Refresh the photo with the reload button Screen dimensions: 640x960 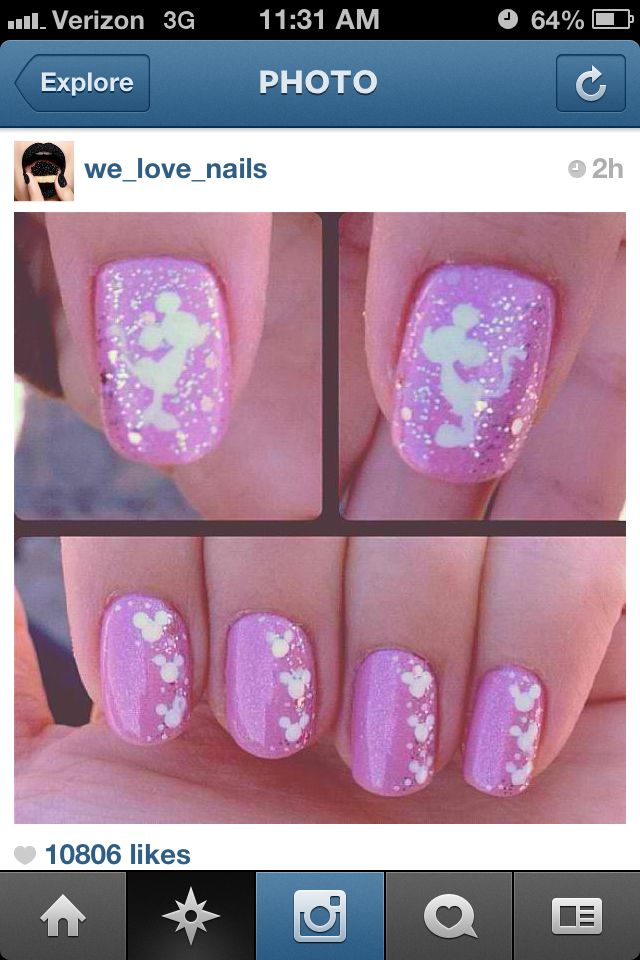[590, 83]
